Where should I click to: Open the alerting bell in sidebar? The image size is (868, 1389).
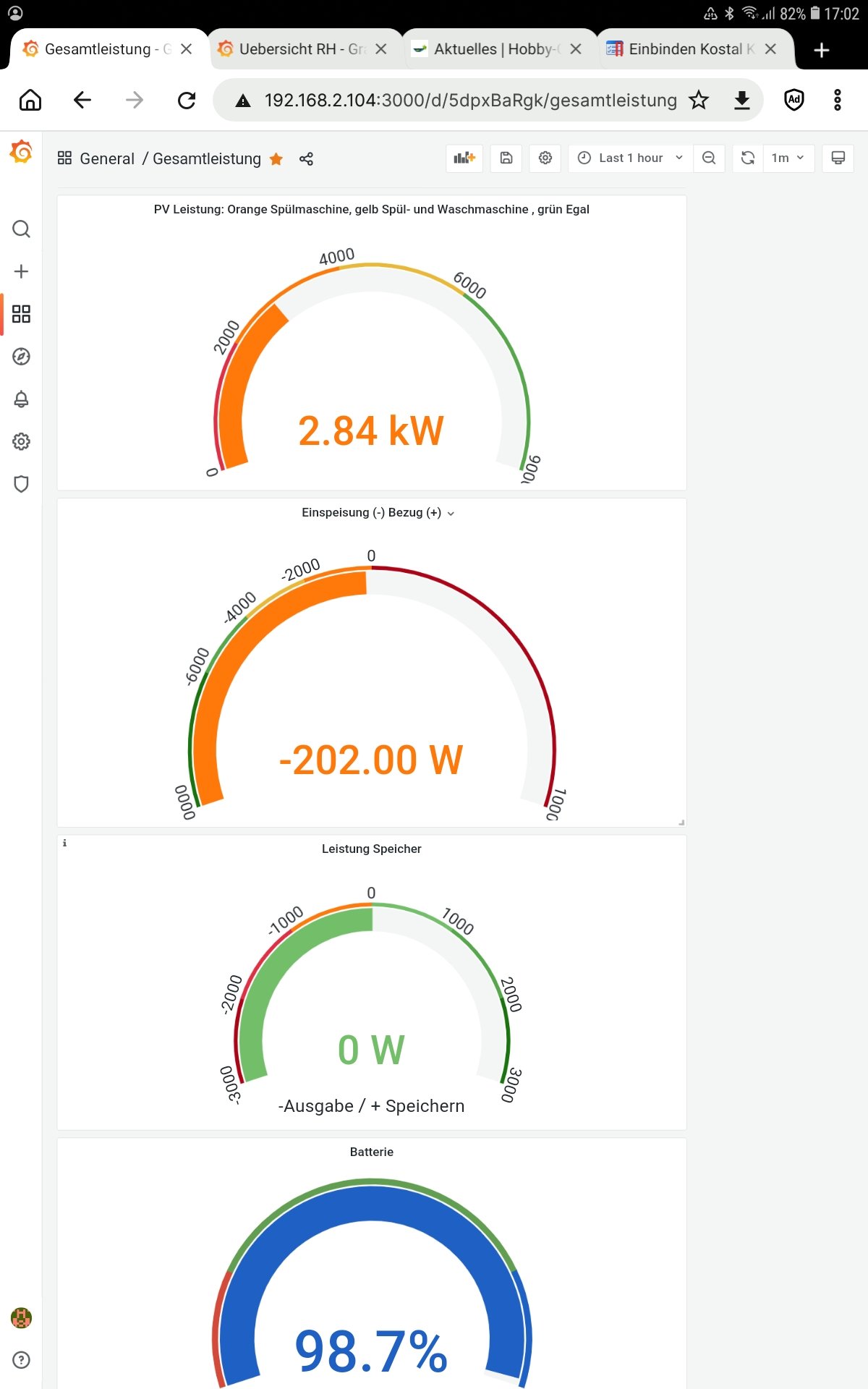click(x=21, y=399)
